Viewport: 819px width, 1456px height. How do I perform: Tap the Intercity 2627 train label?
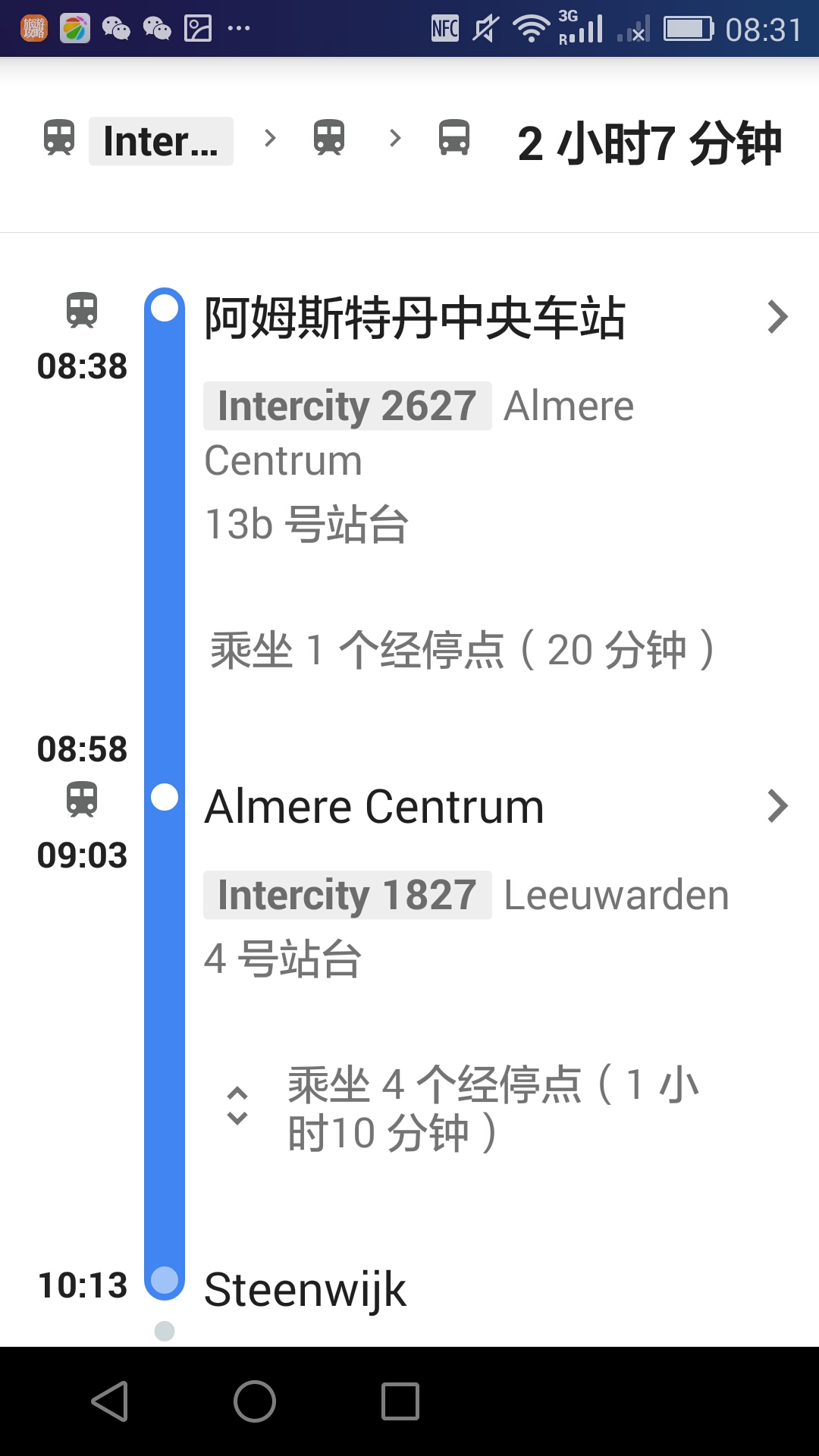(x=347, y=406)
